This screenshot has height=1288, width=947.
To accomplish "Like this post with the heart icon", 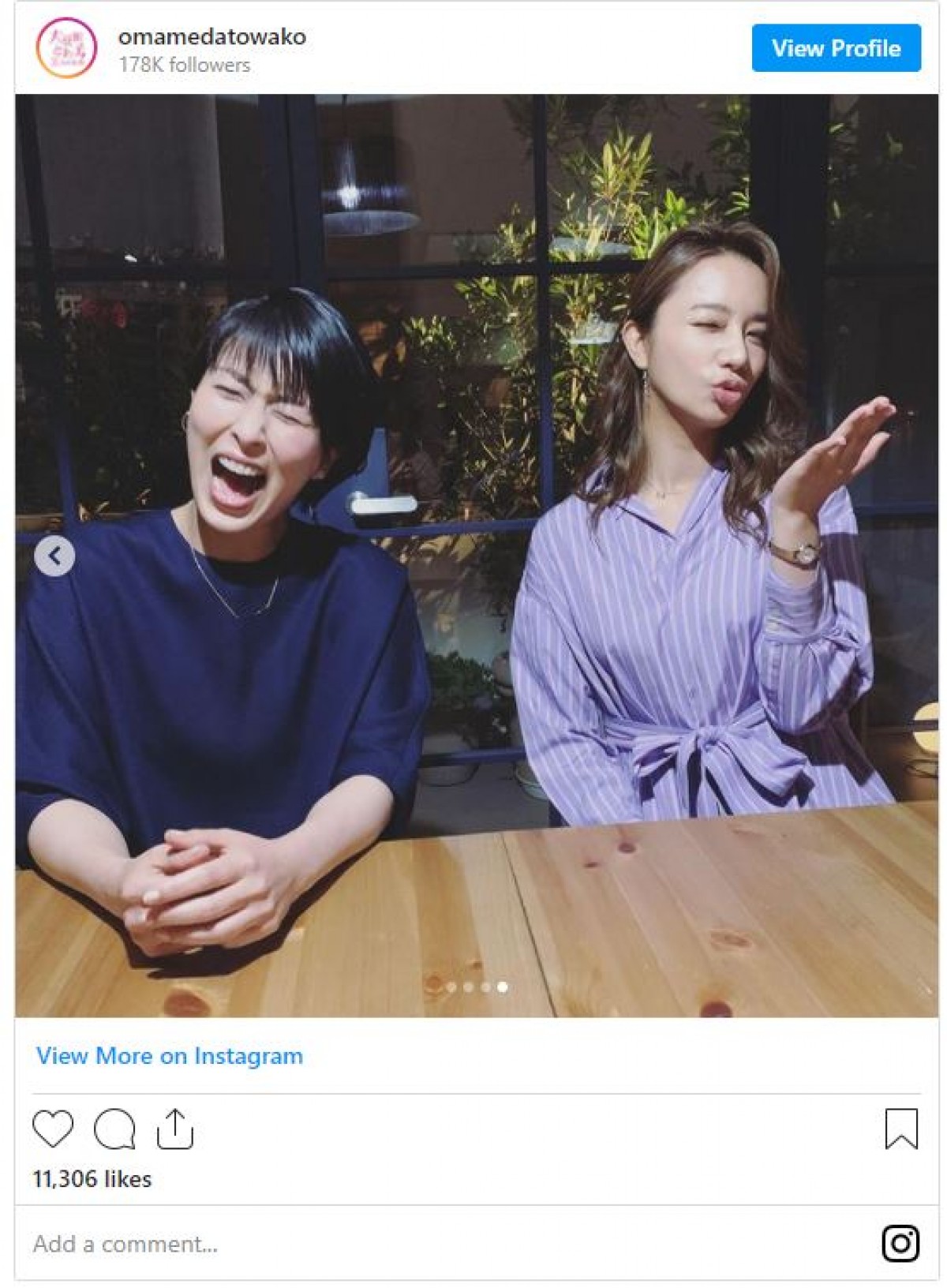I will (x=53, y=1129).
